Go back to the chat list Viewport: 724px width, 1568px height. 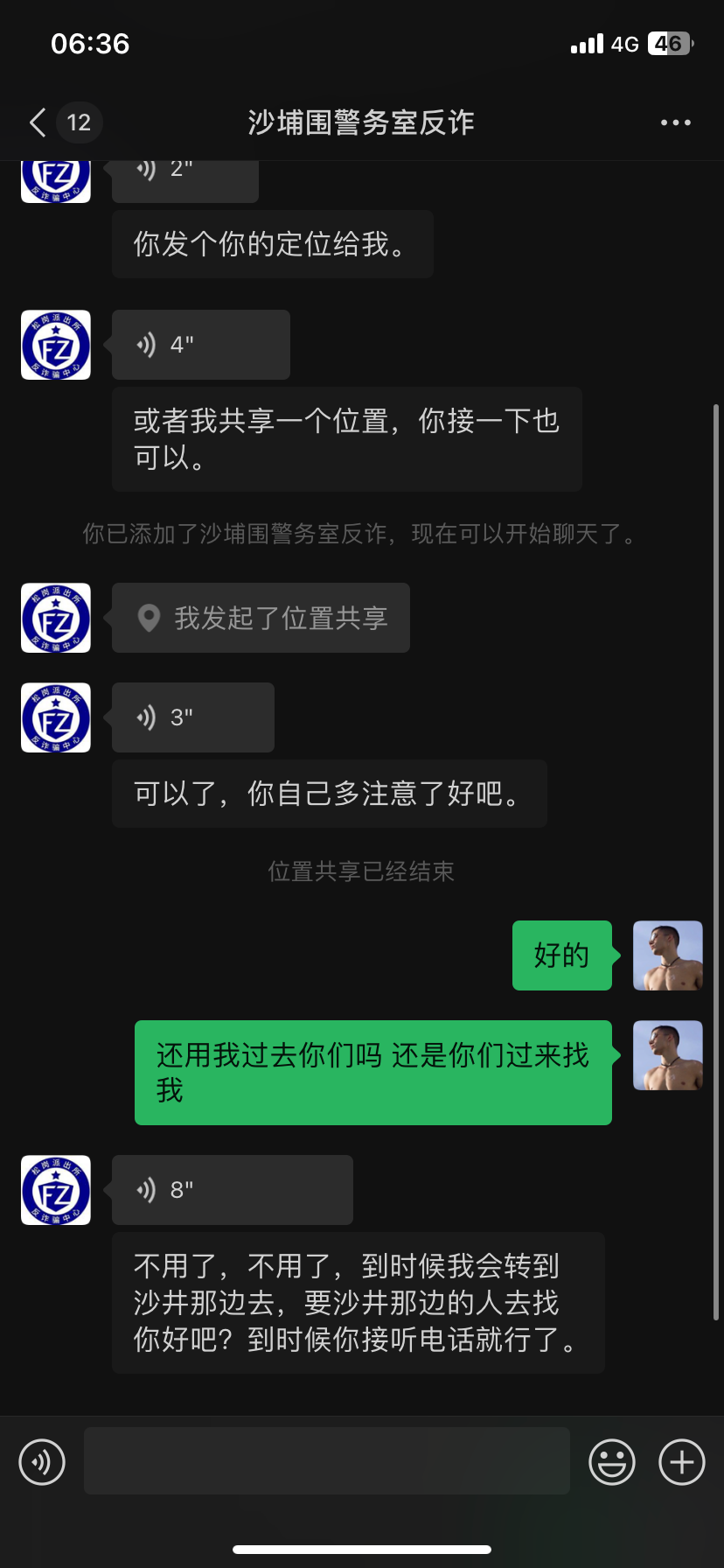(x=38, y=122)
